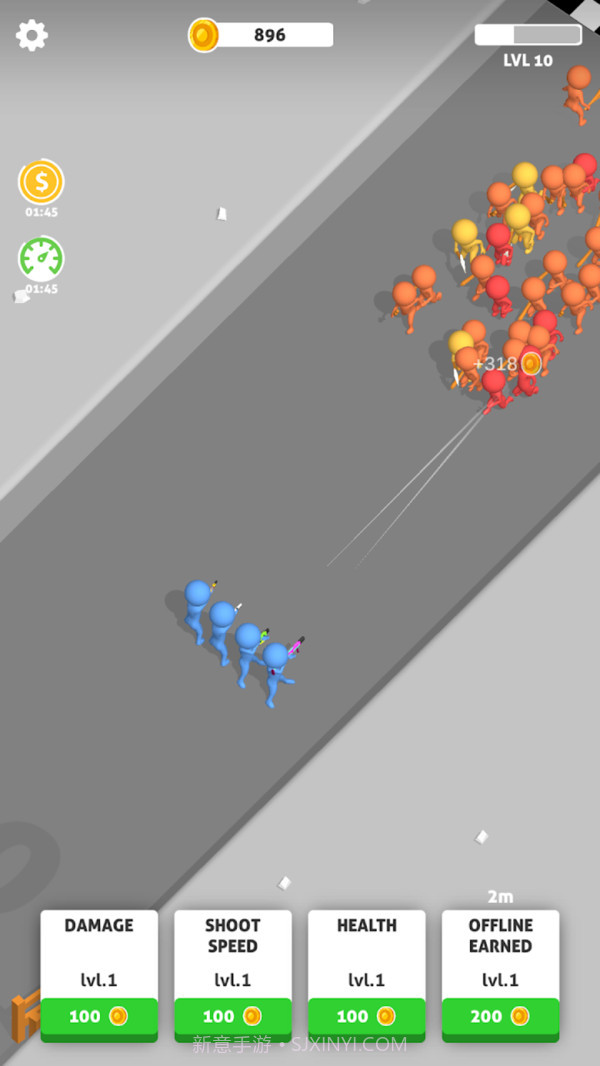The width and height of the screenshot is (600, 1066).
Task: Open the settings gear
Action: 32,36
